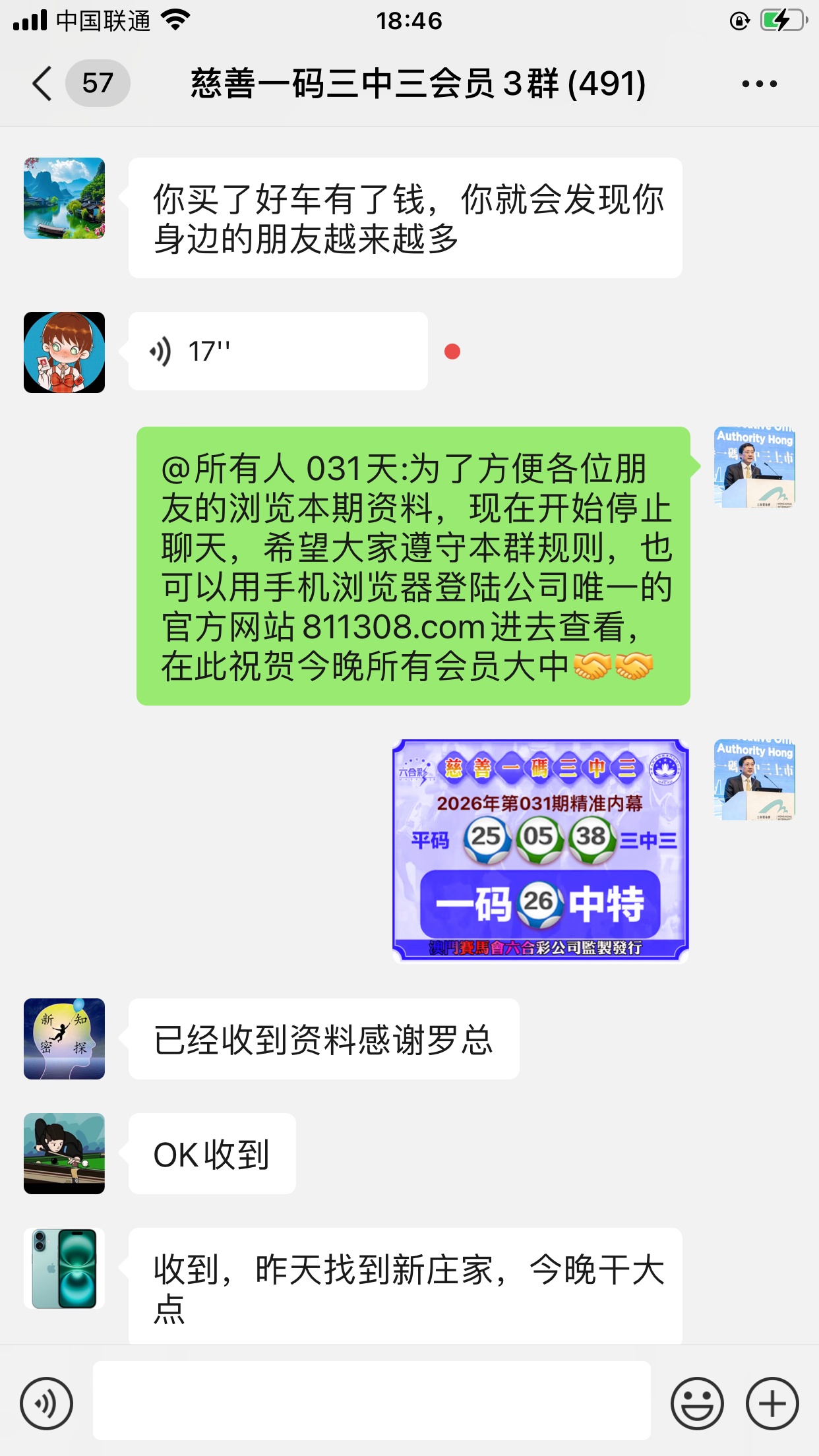This screenshot has height=1456, width=819.
Task: Open the emoji picker
Action: pos(697,1403)
